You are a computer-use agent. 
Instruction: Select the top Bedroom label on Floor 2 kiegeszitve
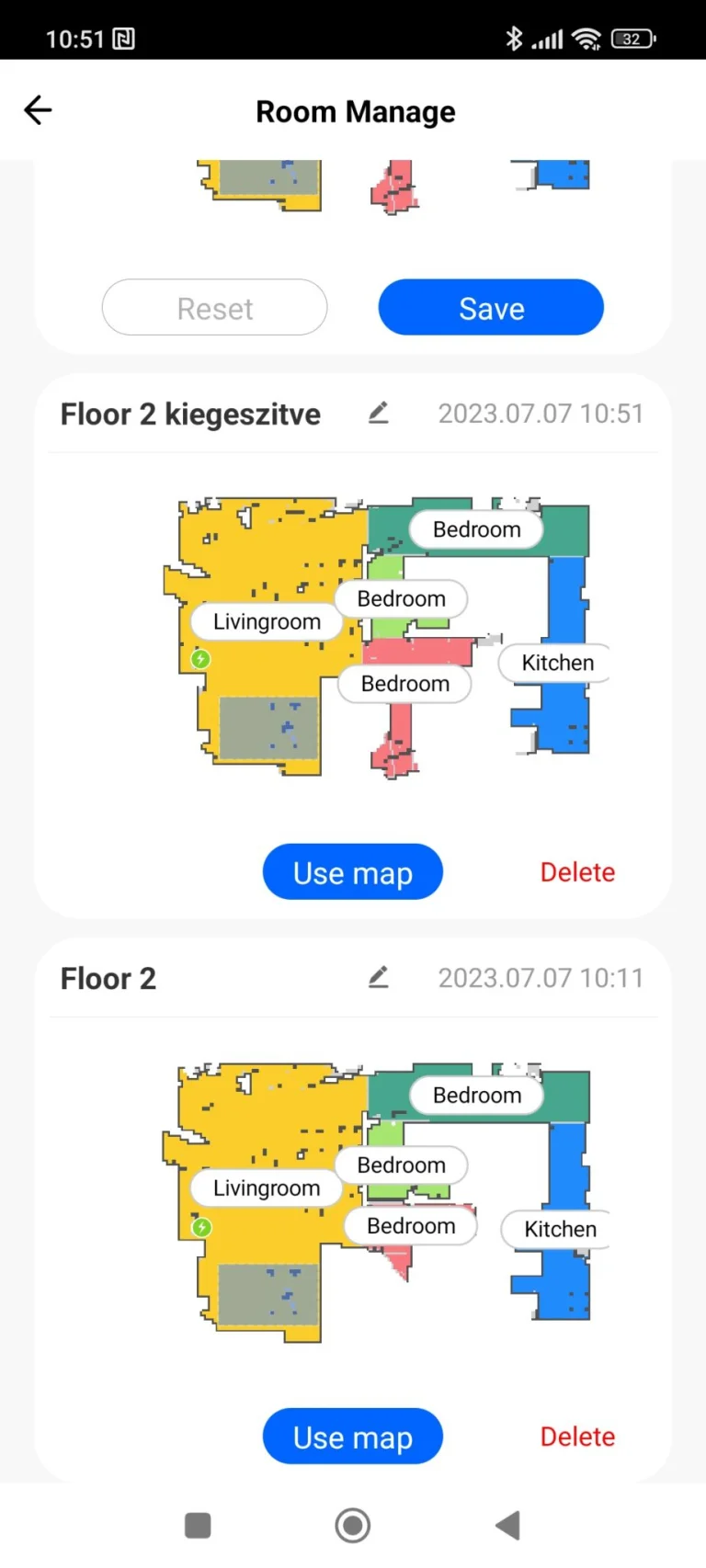(476, 529)
